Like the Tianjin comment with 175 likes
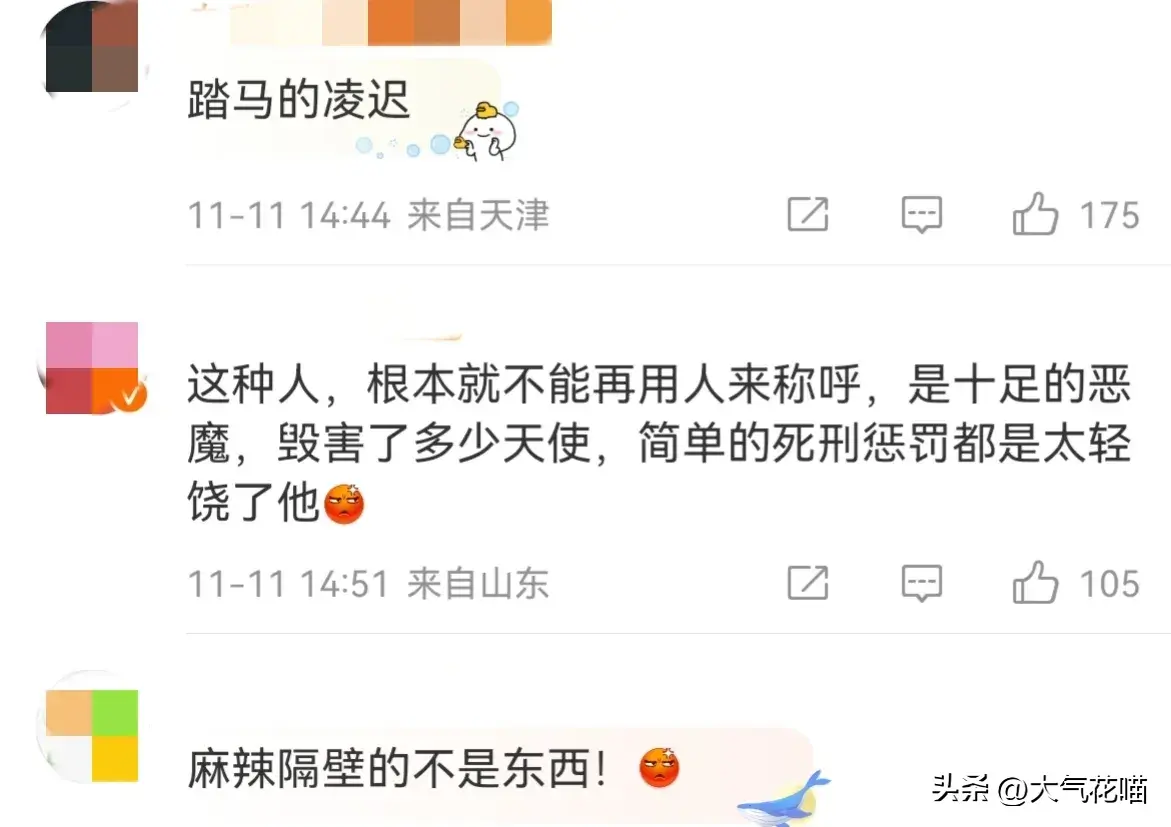 tap(1036, 215)
